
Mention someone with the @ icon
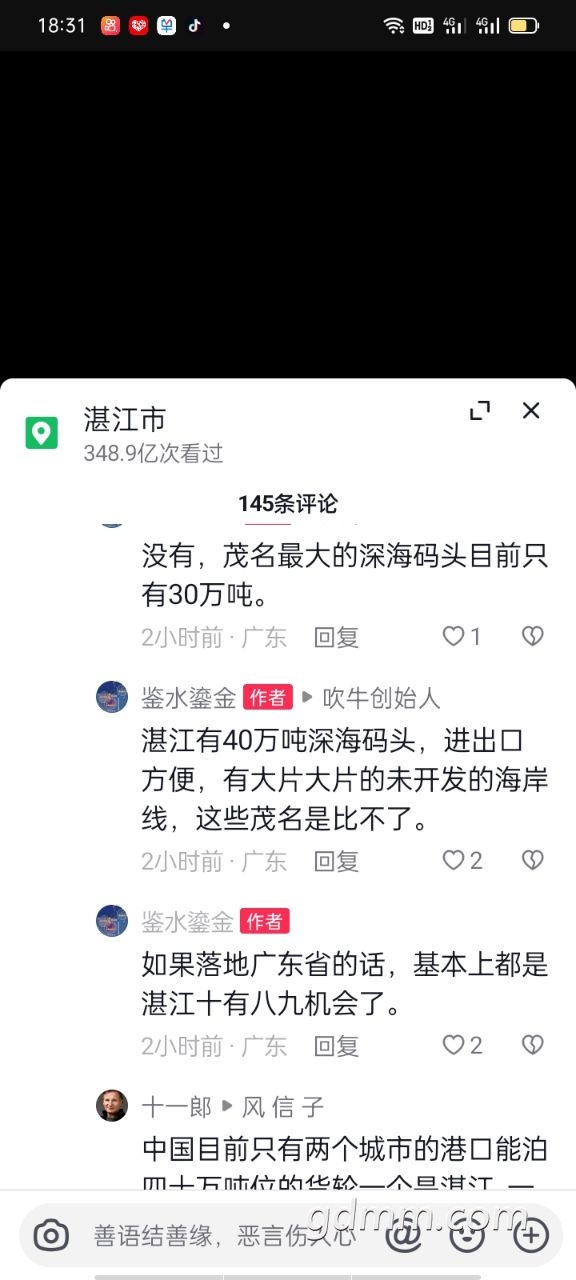click(403, 1235)
